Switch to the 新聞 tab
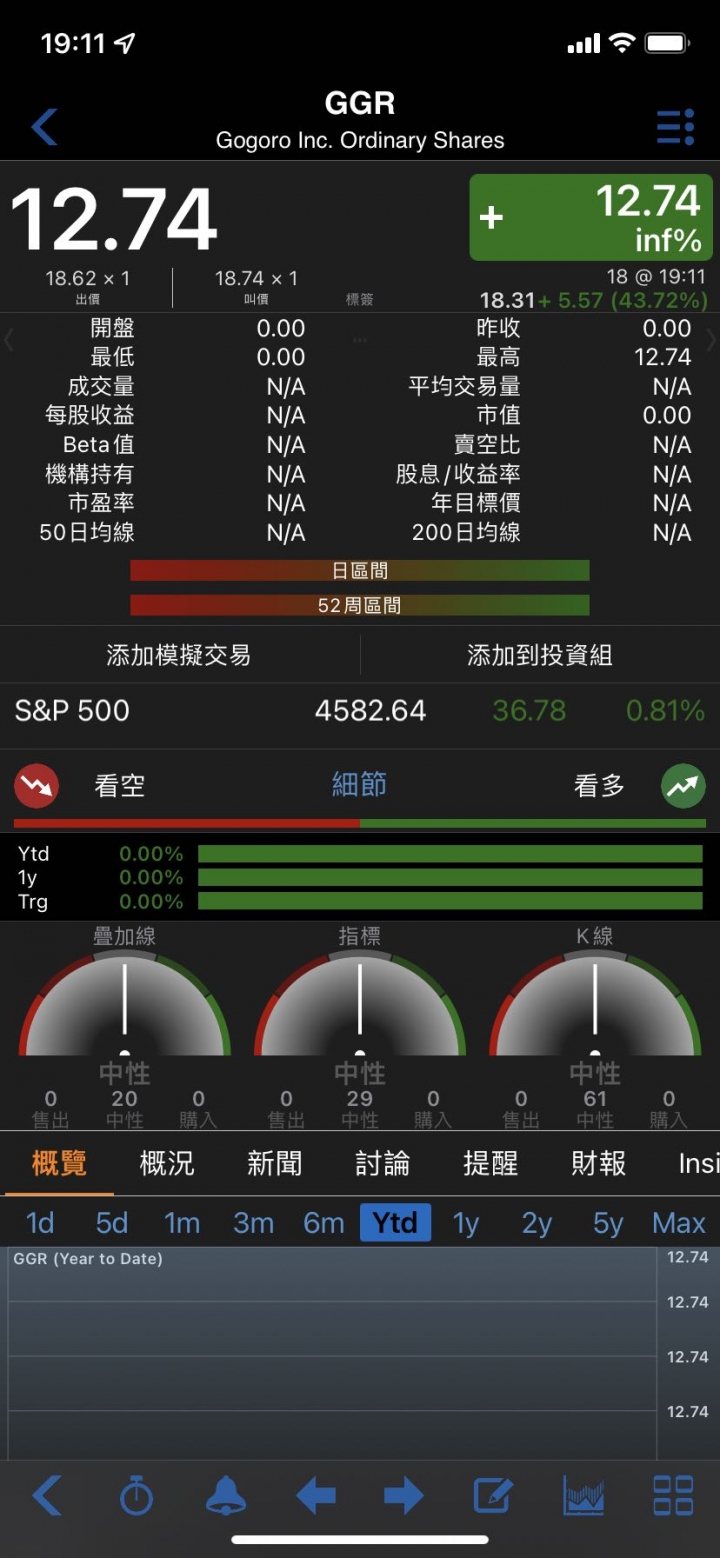This screenshot has width=720, height=1558. tap(274, 1163)
